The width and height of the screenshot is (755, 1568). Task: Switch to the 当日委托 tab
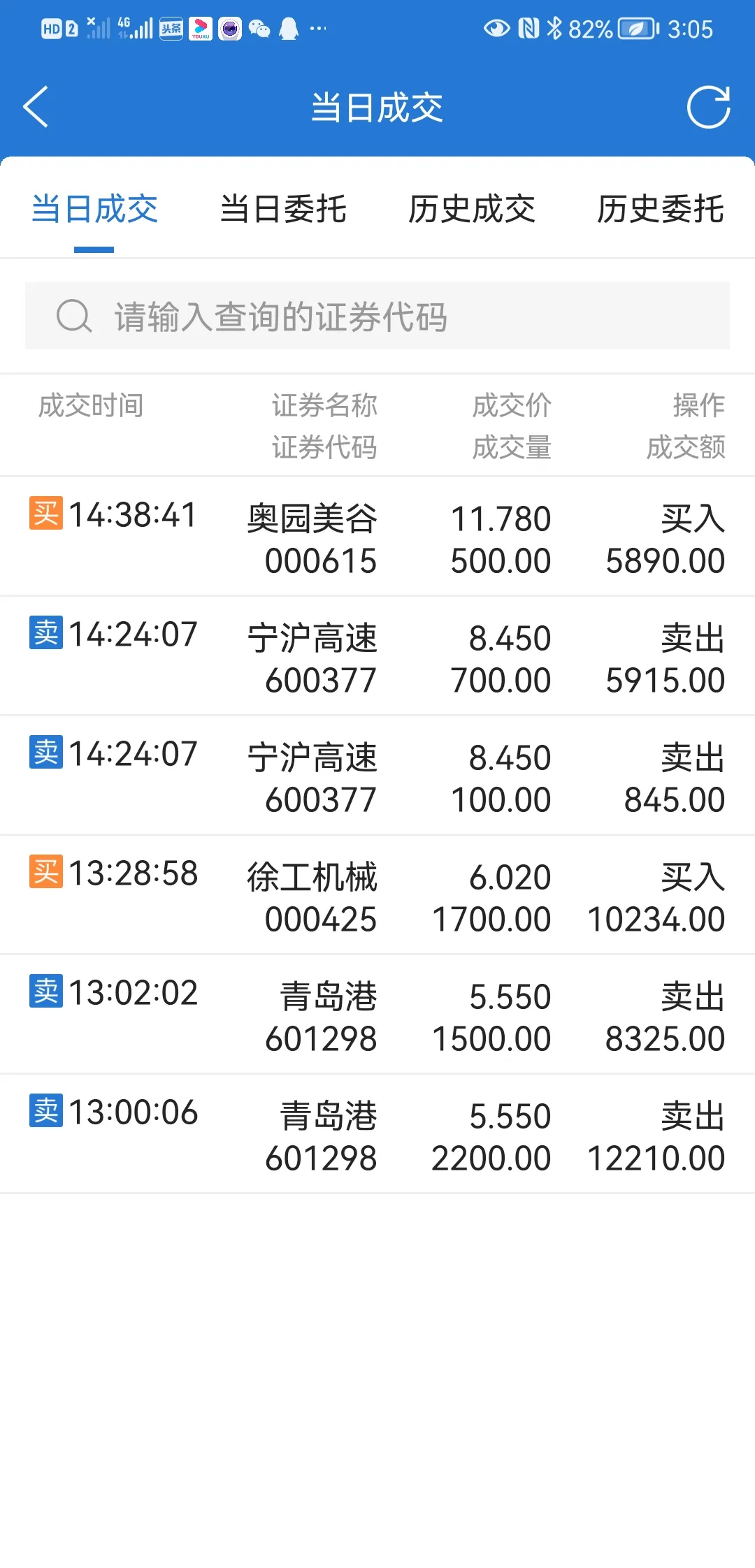coord(283,209)
